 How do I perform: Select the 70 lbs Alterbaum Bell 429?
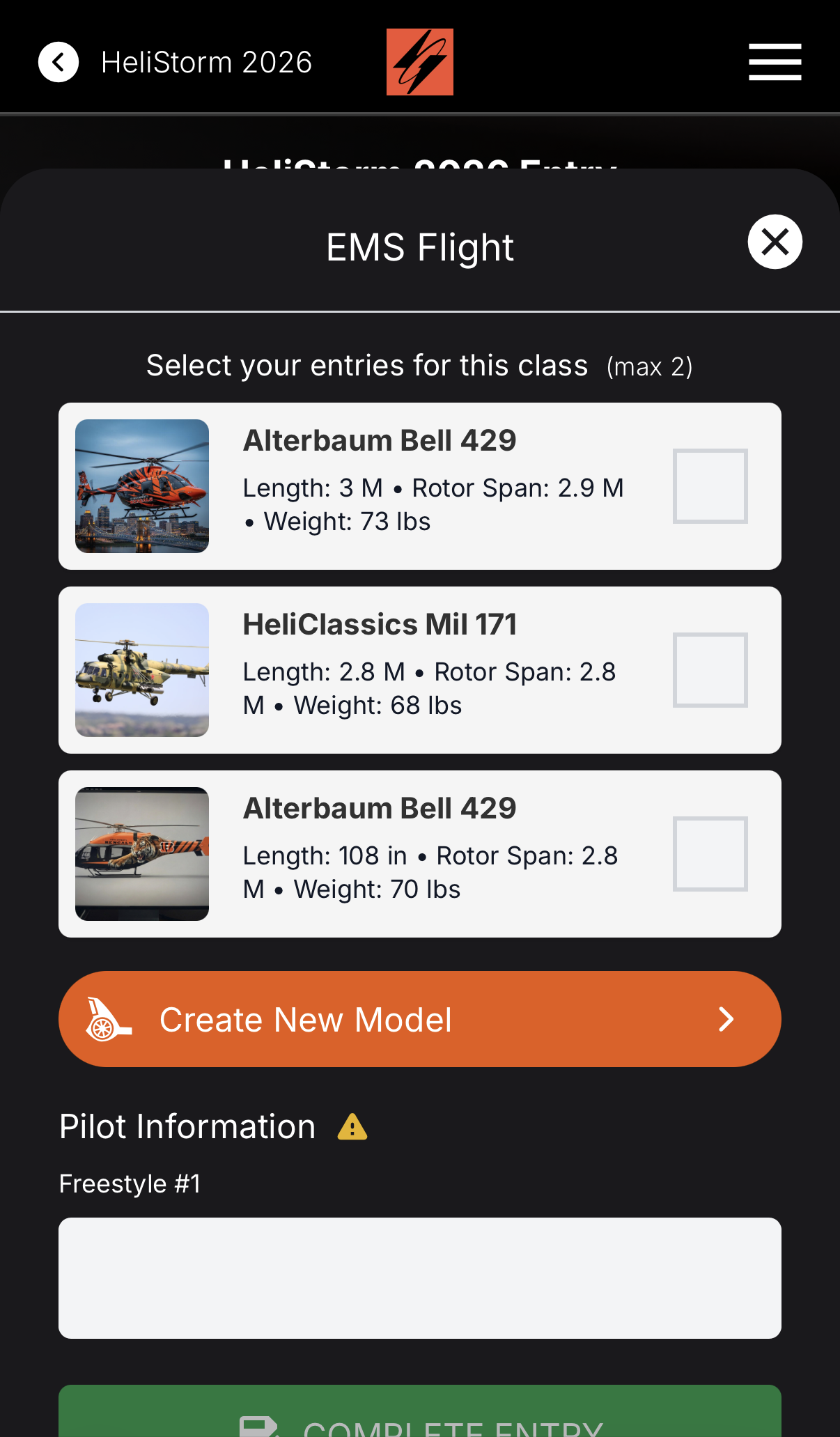[x=710, y=854]
